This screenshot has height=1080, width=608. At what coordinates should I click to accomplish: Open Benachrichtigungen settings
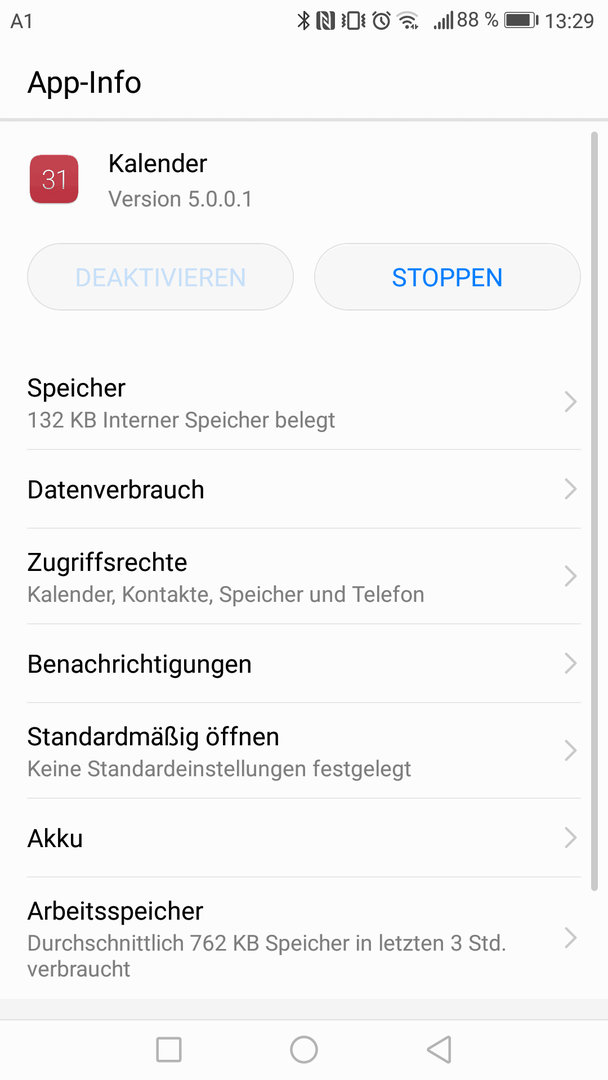pos(304,664)
